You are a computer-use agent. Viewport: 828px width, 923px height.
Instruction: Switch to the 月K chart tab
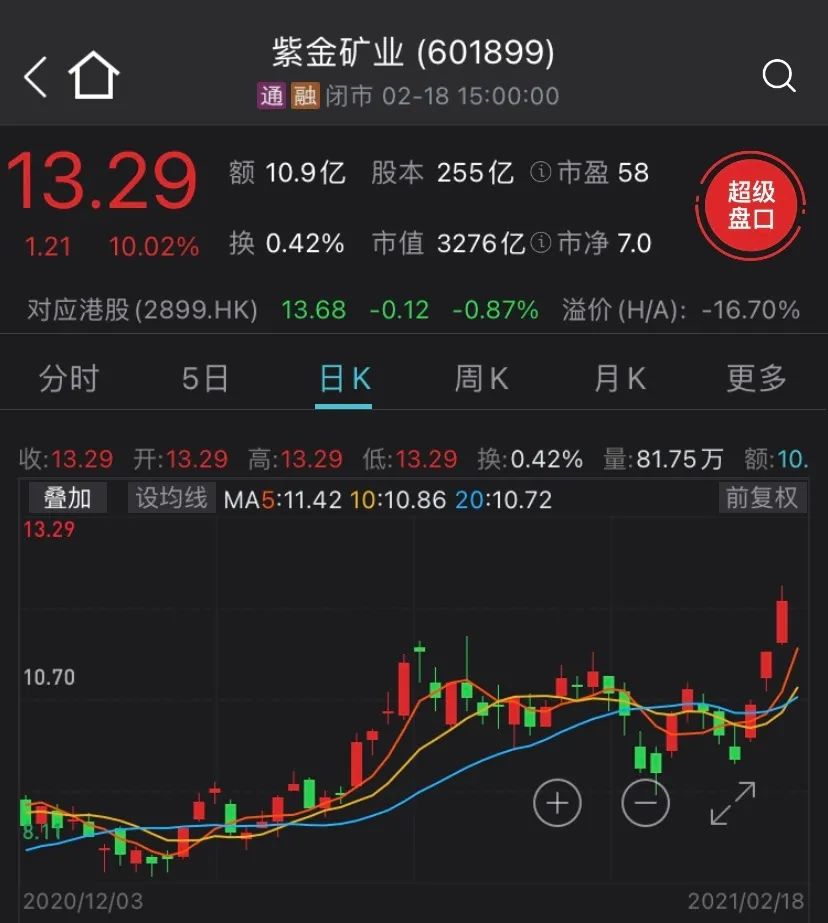pos(619,379)
